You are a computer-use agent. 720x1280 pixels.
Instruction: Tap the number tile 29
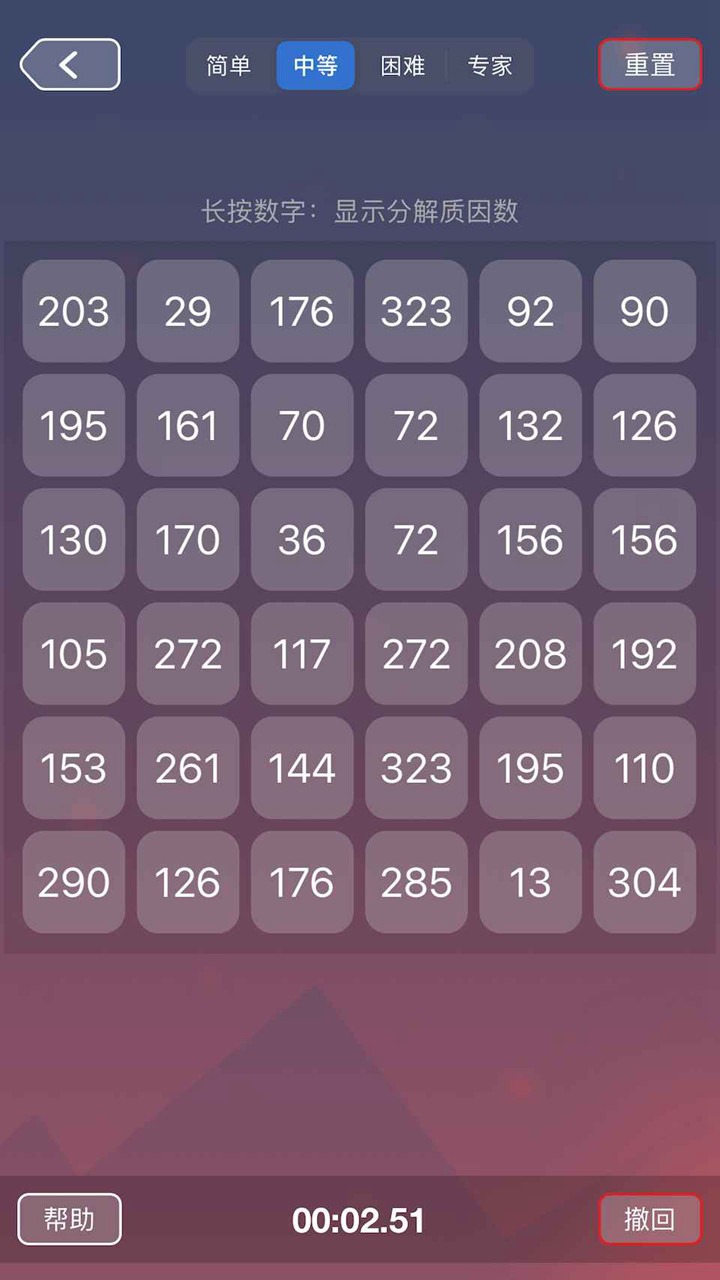tap(188, 312)
